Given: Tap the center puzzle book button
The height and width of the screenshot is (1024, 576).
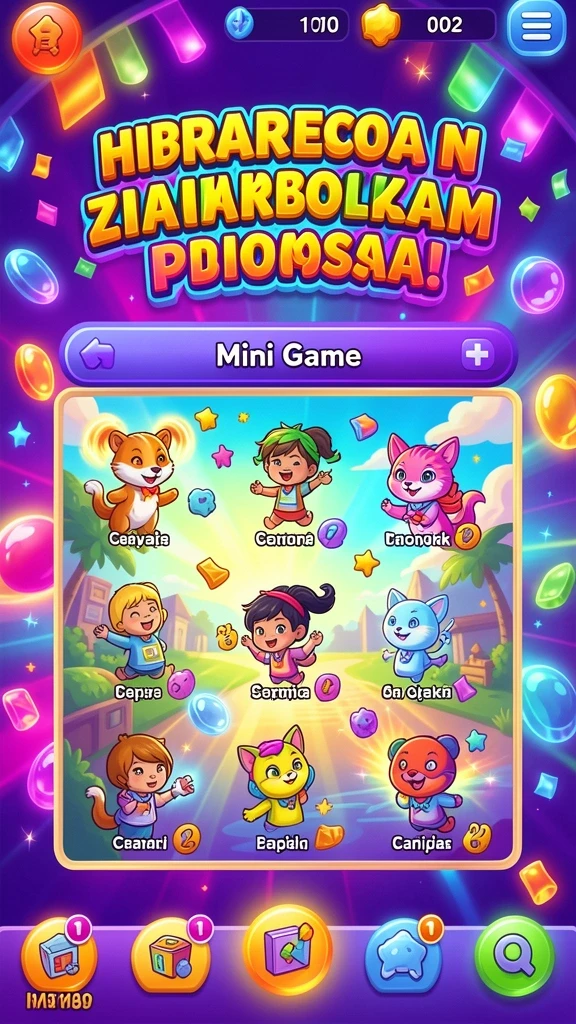Looking at the screenshot, I should (x=288, y=950).
